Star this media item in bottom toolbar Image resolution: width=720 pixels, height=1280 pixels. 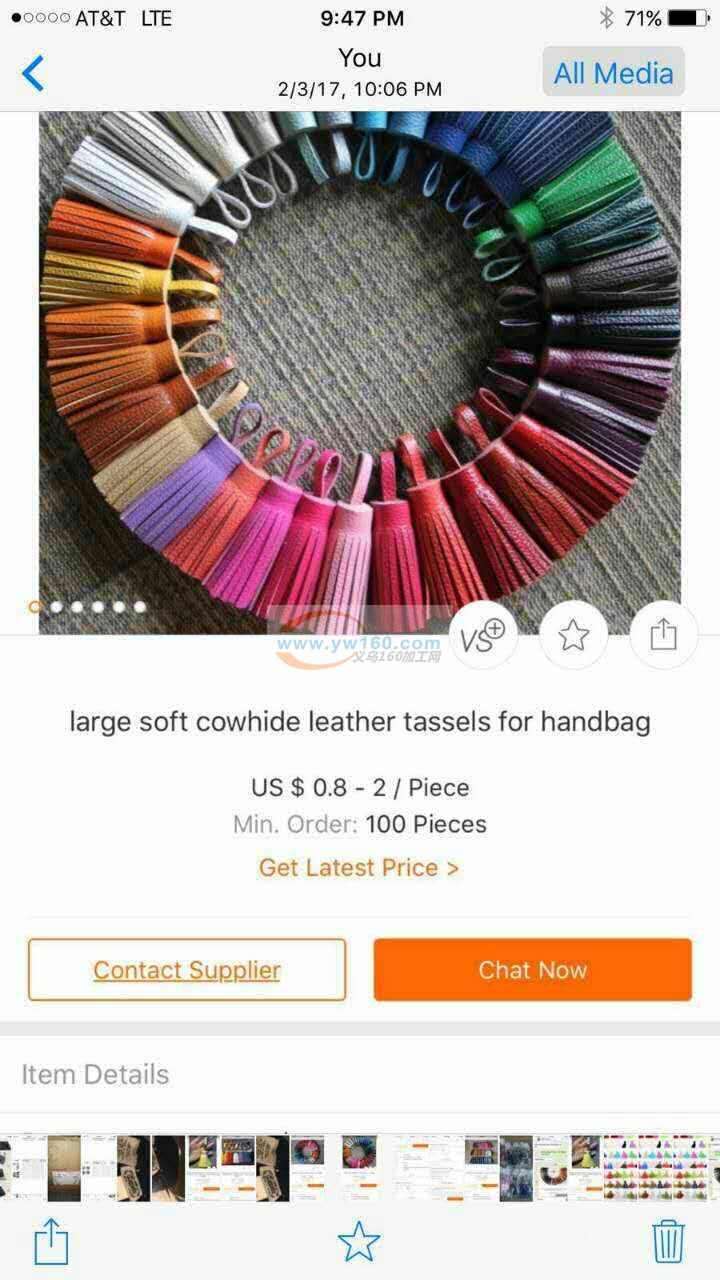pyautogui.click(x=359, y=1241)
